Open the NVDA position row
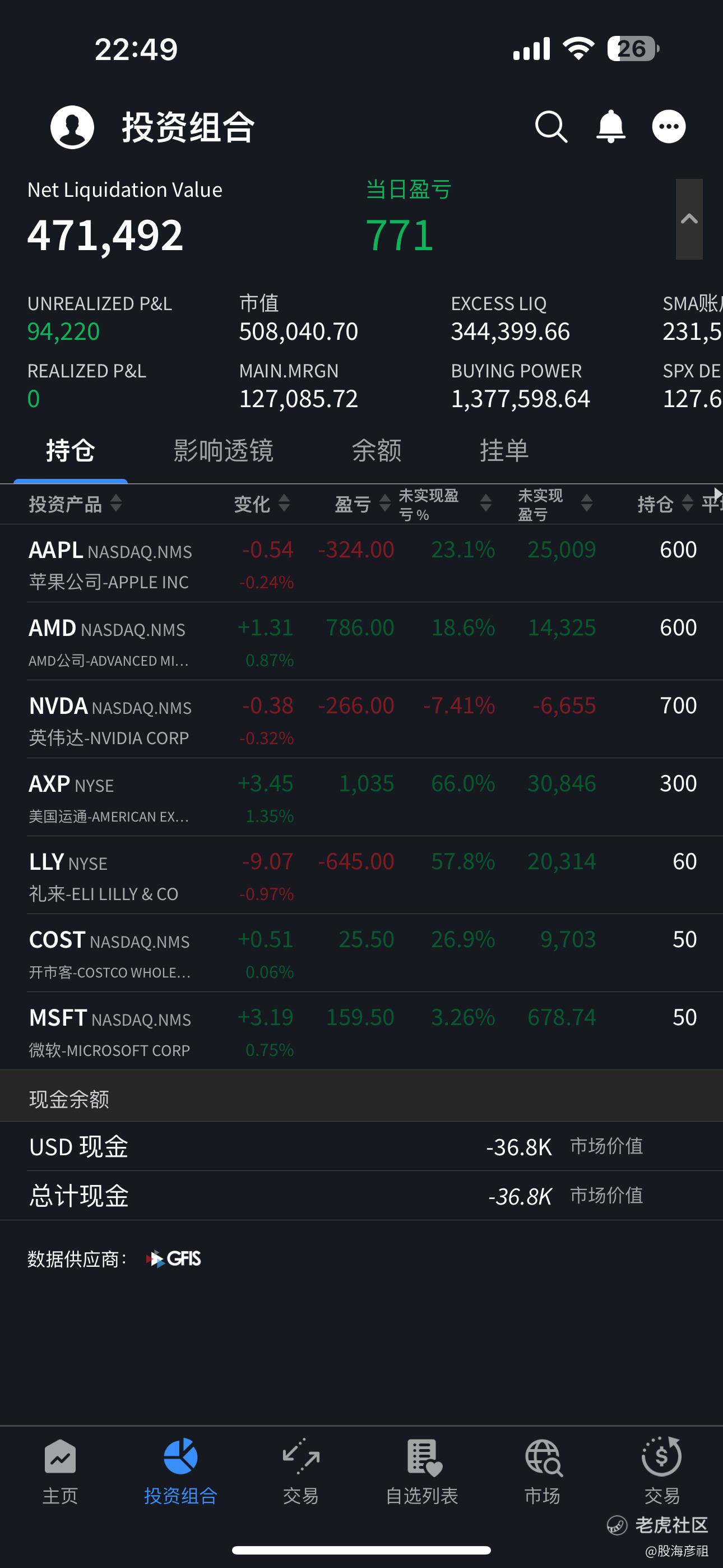 click(x=361, y=720)
